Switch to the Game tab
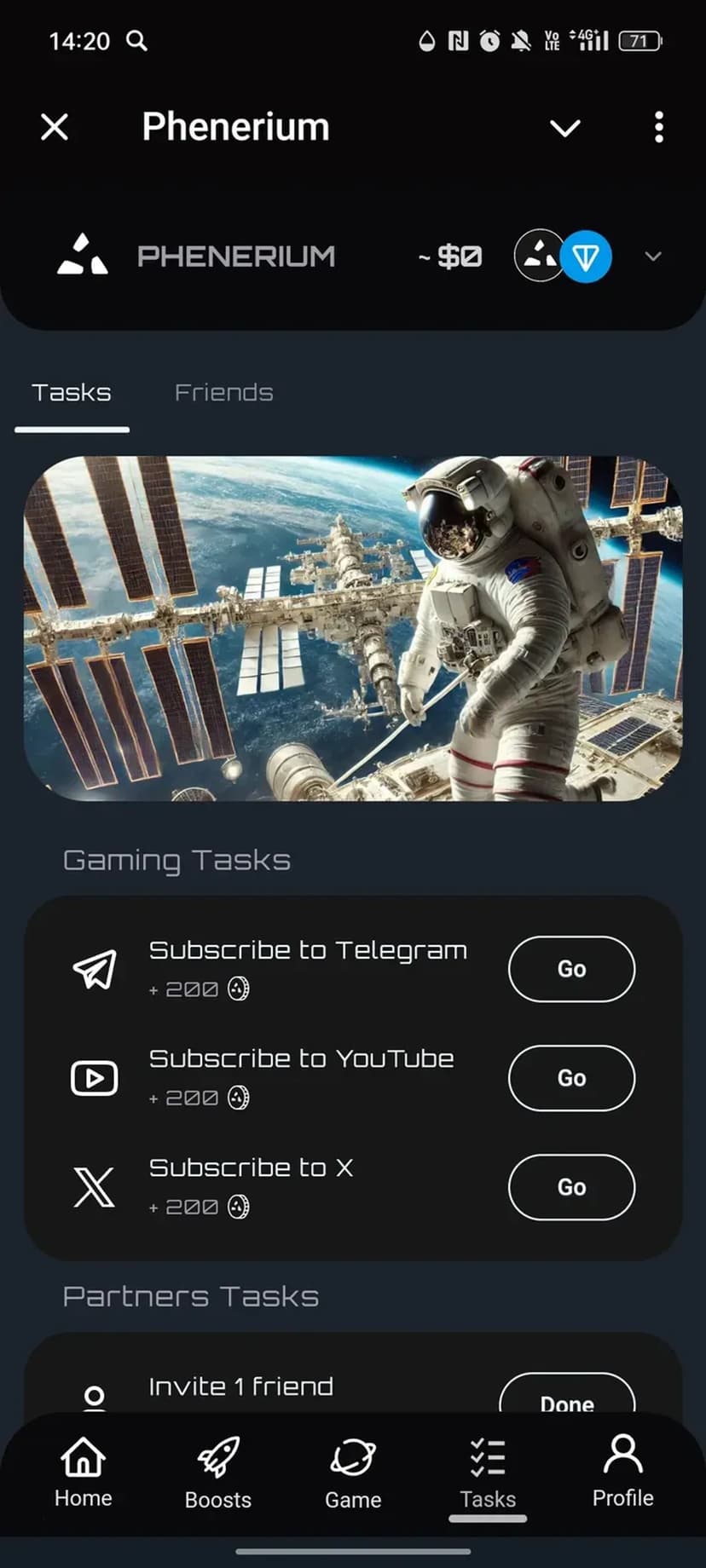706x1568 pixels. coord(353,1471)
